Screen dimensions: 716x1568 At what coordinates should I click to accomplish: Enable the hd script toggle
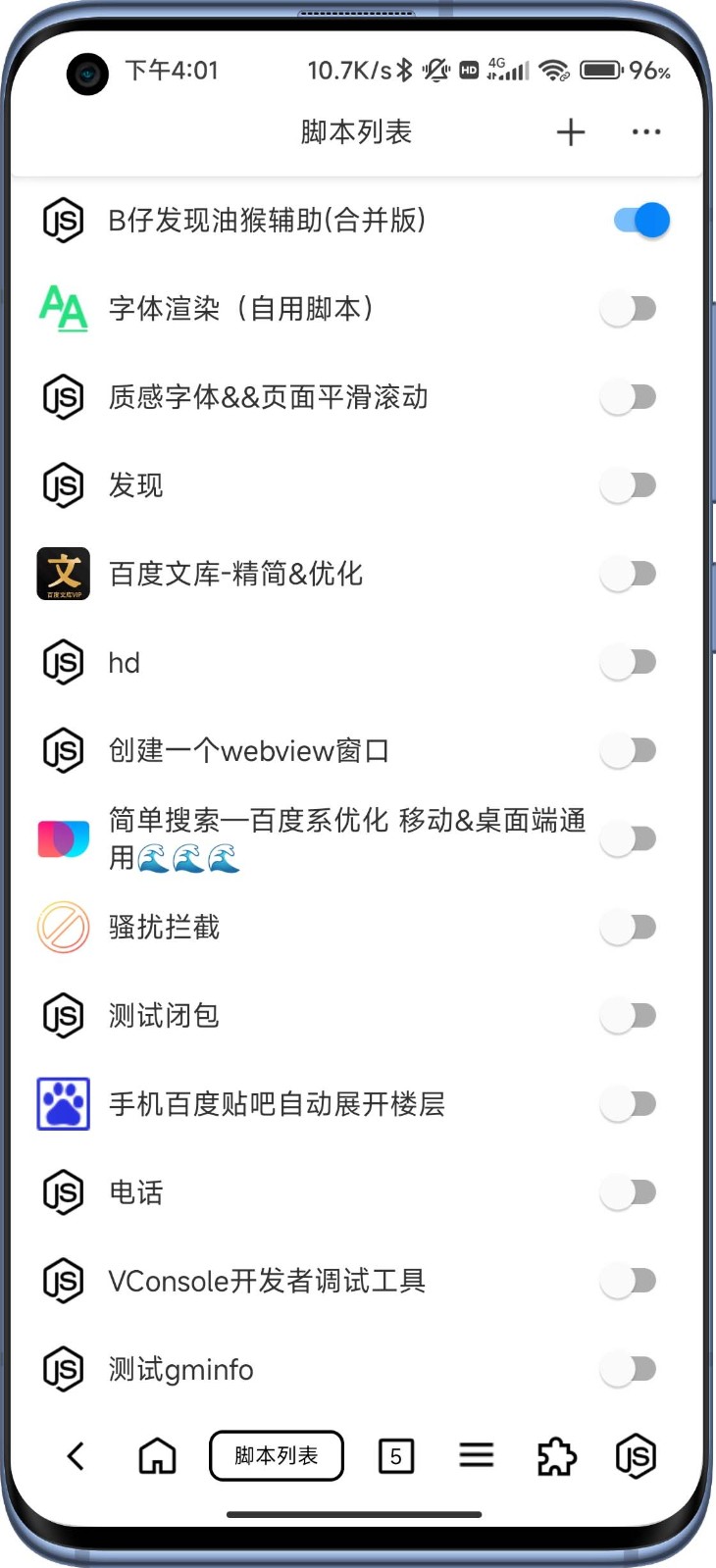(x=629, y=662)
